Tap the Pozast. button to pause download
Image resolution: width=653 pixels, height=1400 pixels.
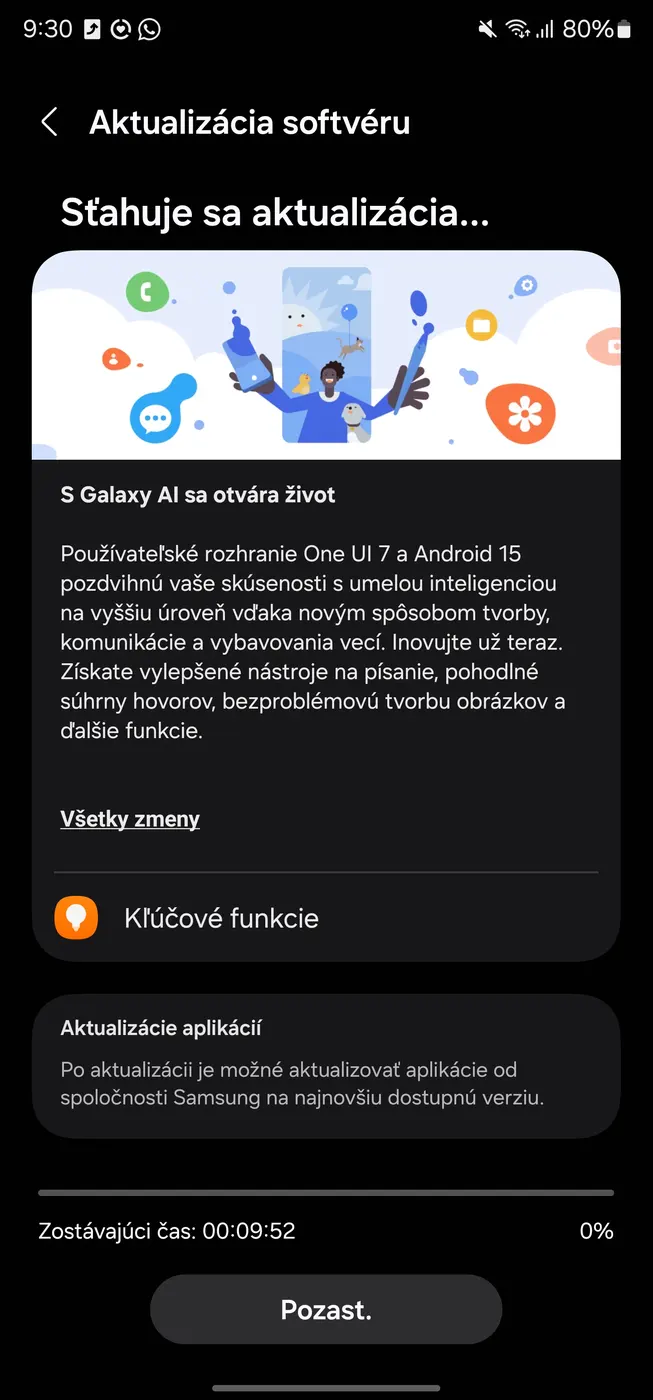(326, 1310)
